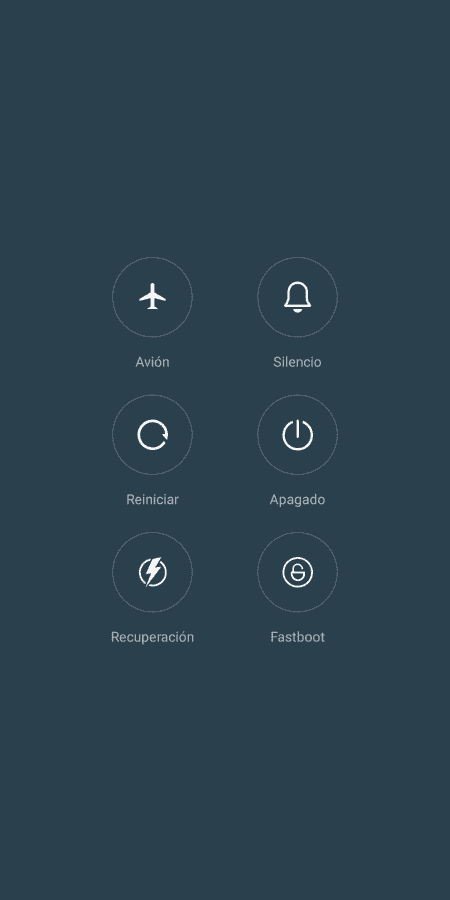Enable Avión airplane mode
The height and width of the screenshot is (900, 450).
tap(152, 297)
